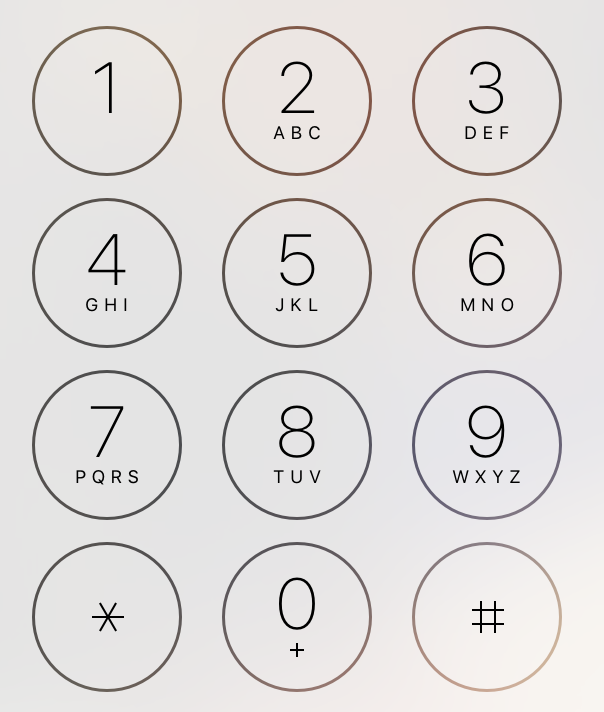
Task: Tap the hash pound key
Action: (x=487, y=617)
